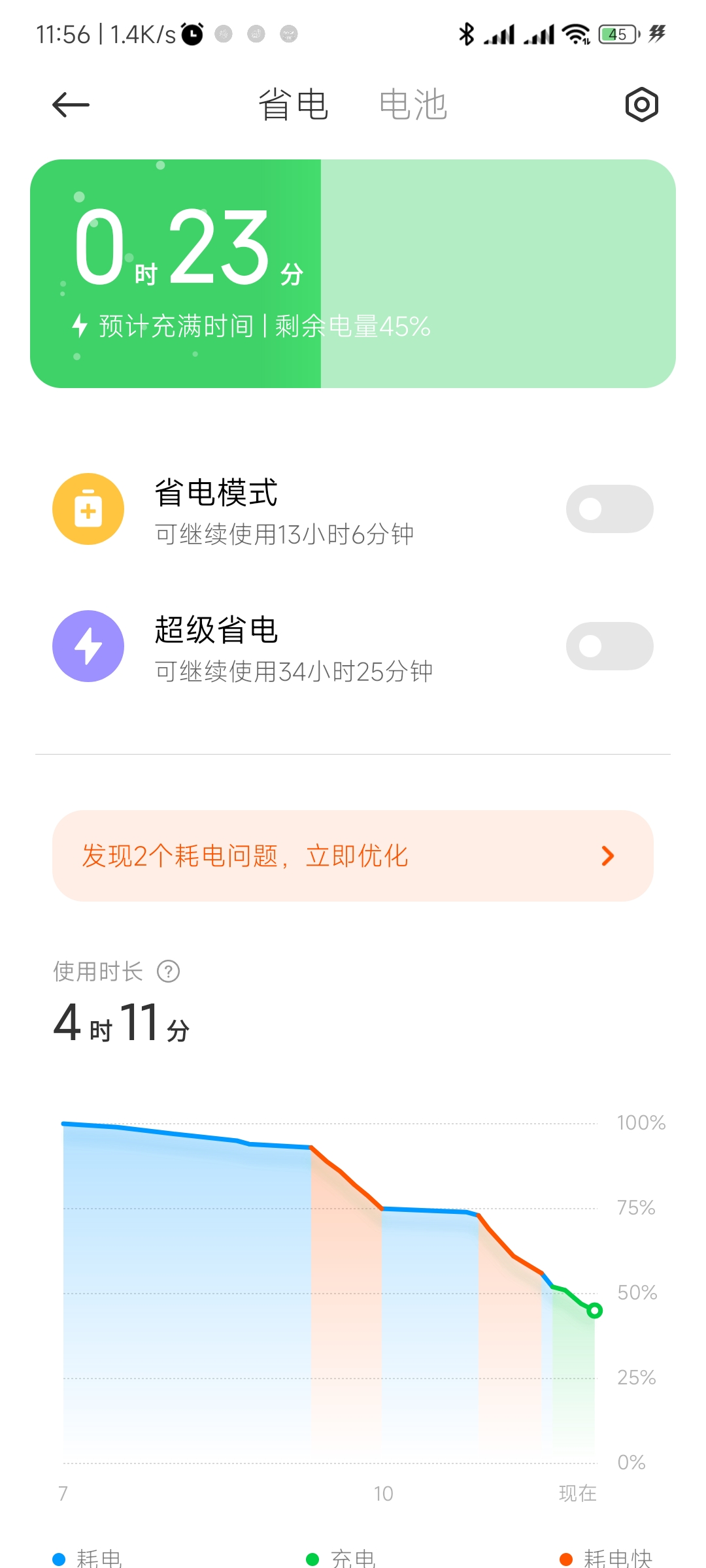Open the settings hexagon icon
This screenshot has height=1568, width=706.
(x=641, y=105)
